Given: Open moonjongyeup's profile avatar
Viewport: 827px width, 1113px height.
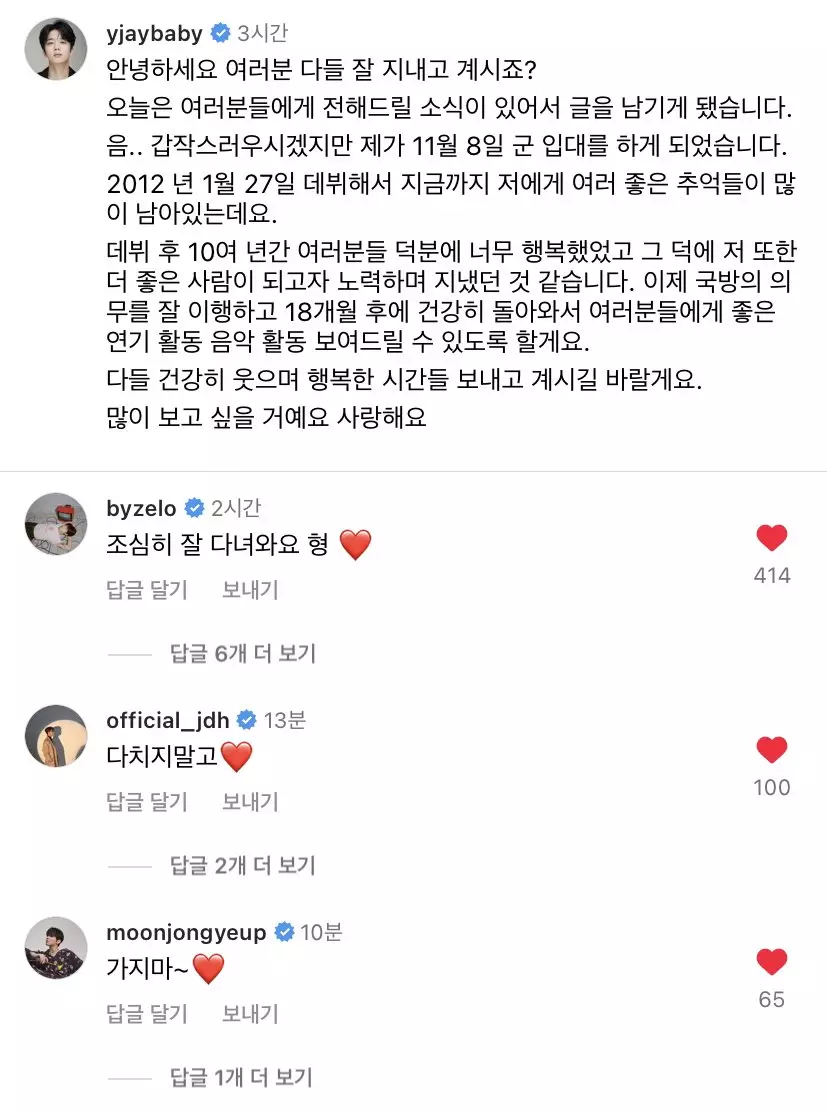Looking at the screenshot, I should 55,948.
